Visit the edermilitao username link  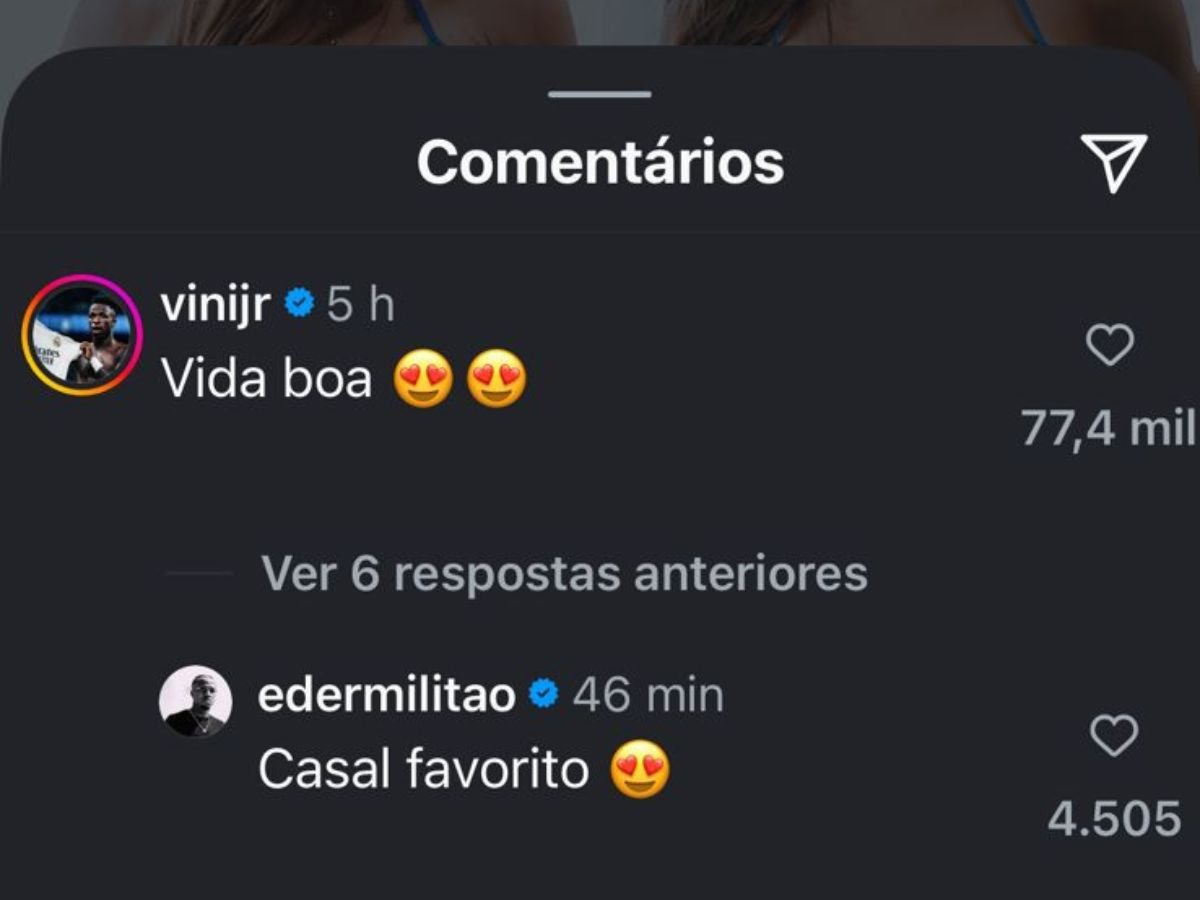tap(387, 695)
